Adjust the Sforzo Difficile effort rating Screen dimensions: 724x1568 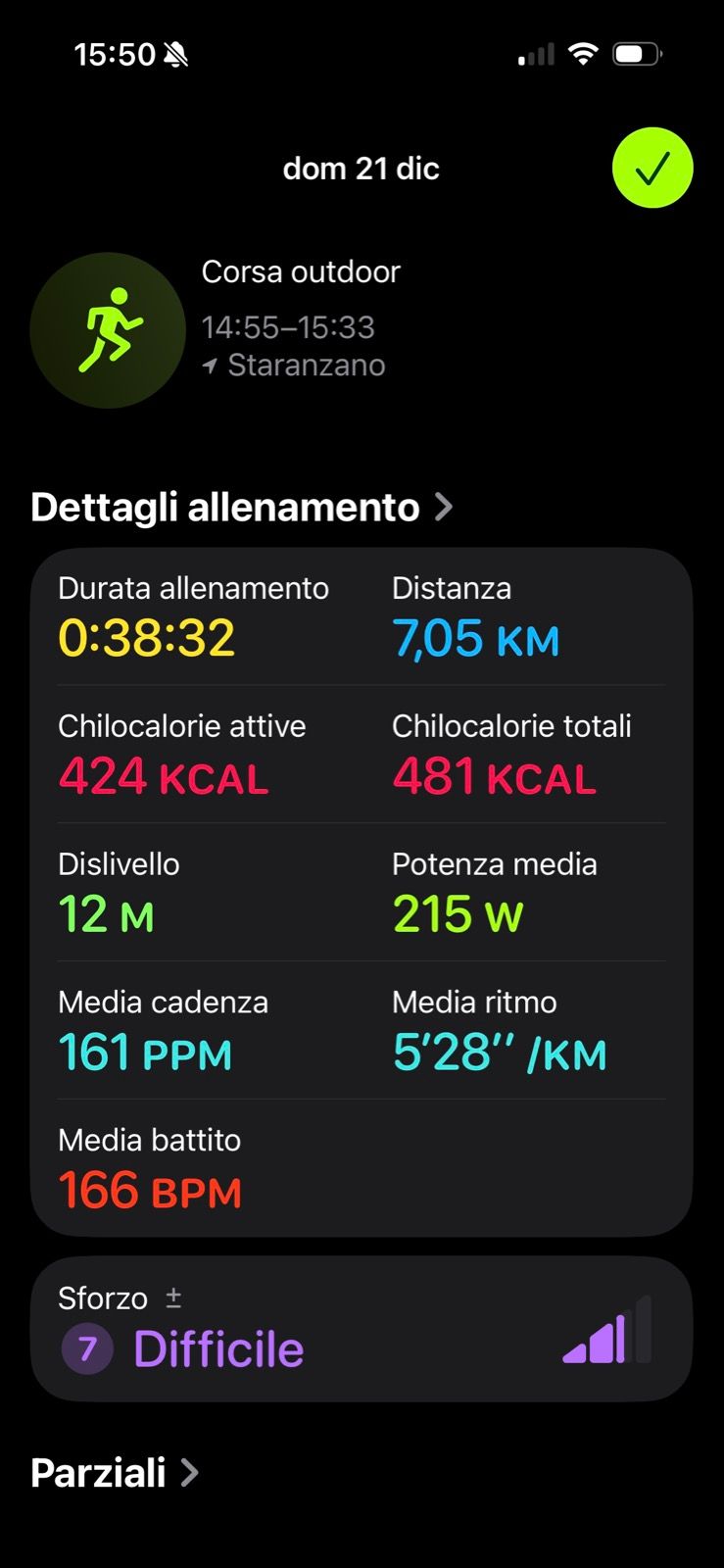(361, 1329)
